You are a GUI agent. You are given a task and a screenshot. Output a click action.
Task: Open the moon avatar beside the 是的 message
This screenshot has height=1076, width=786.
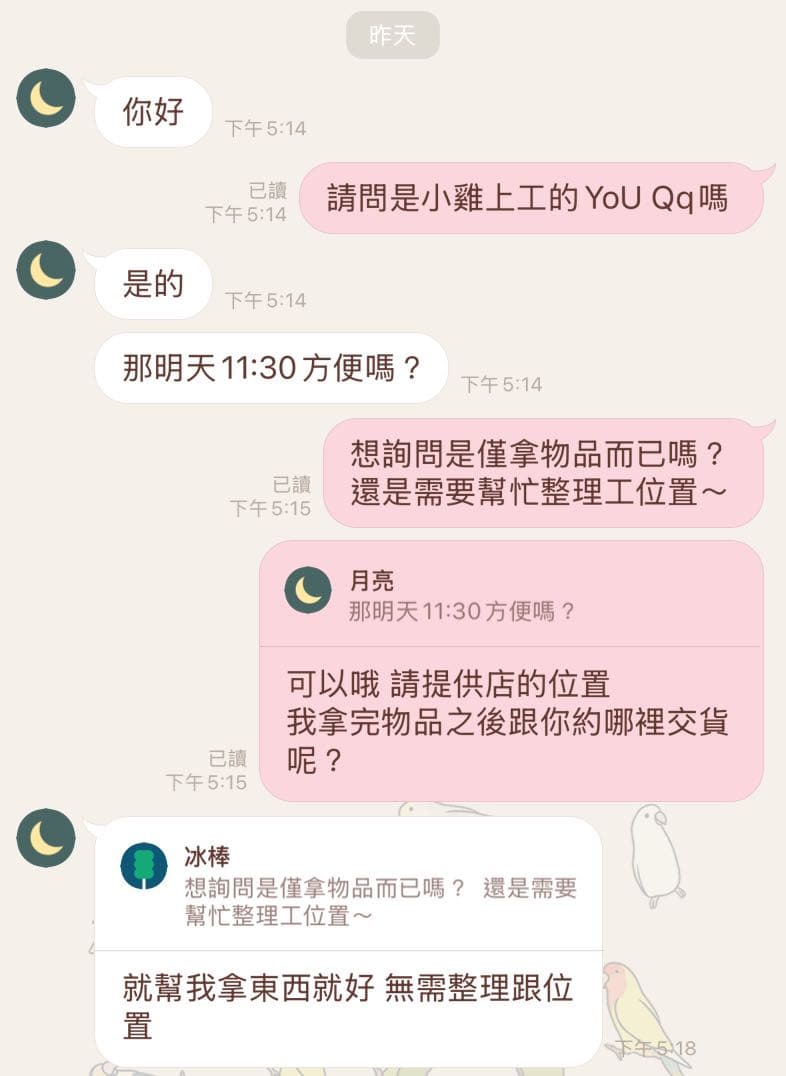click(x=46, y=270)
